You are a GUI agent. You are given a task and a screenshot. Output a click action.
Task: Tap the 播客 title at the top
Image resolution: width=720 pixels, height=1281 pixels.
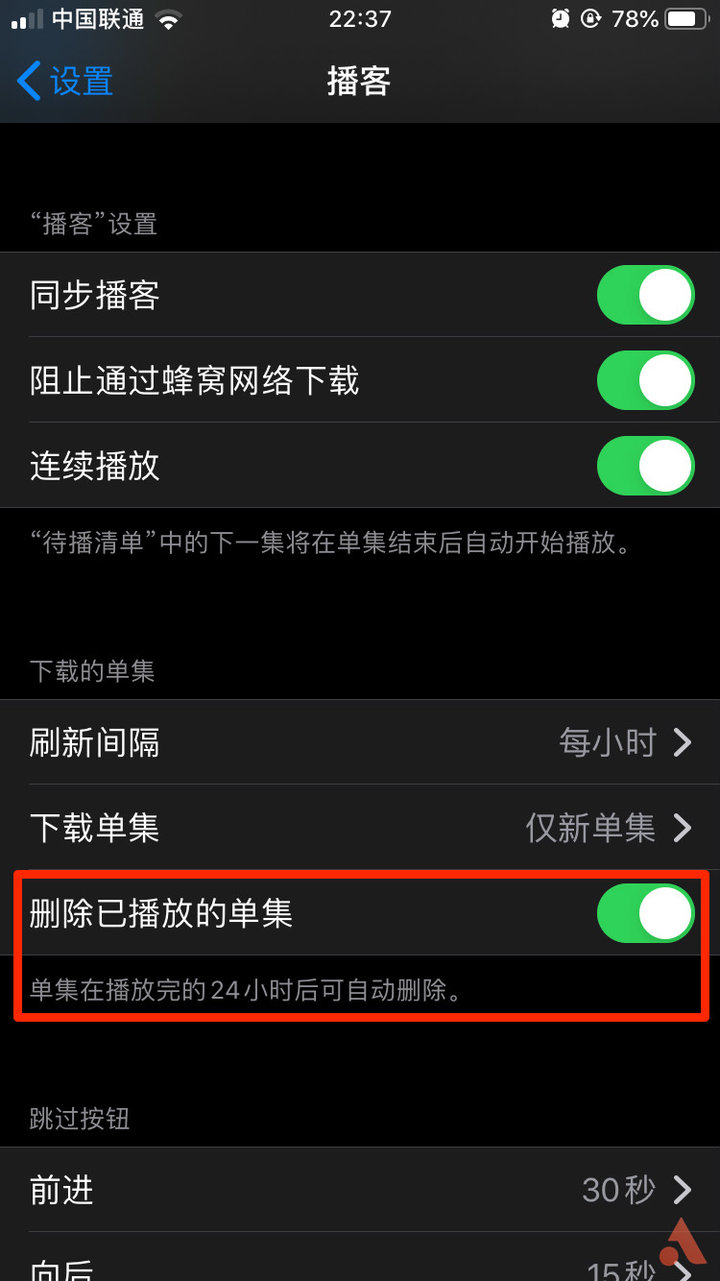358,82
